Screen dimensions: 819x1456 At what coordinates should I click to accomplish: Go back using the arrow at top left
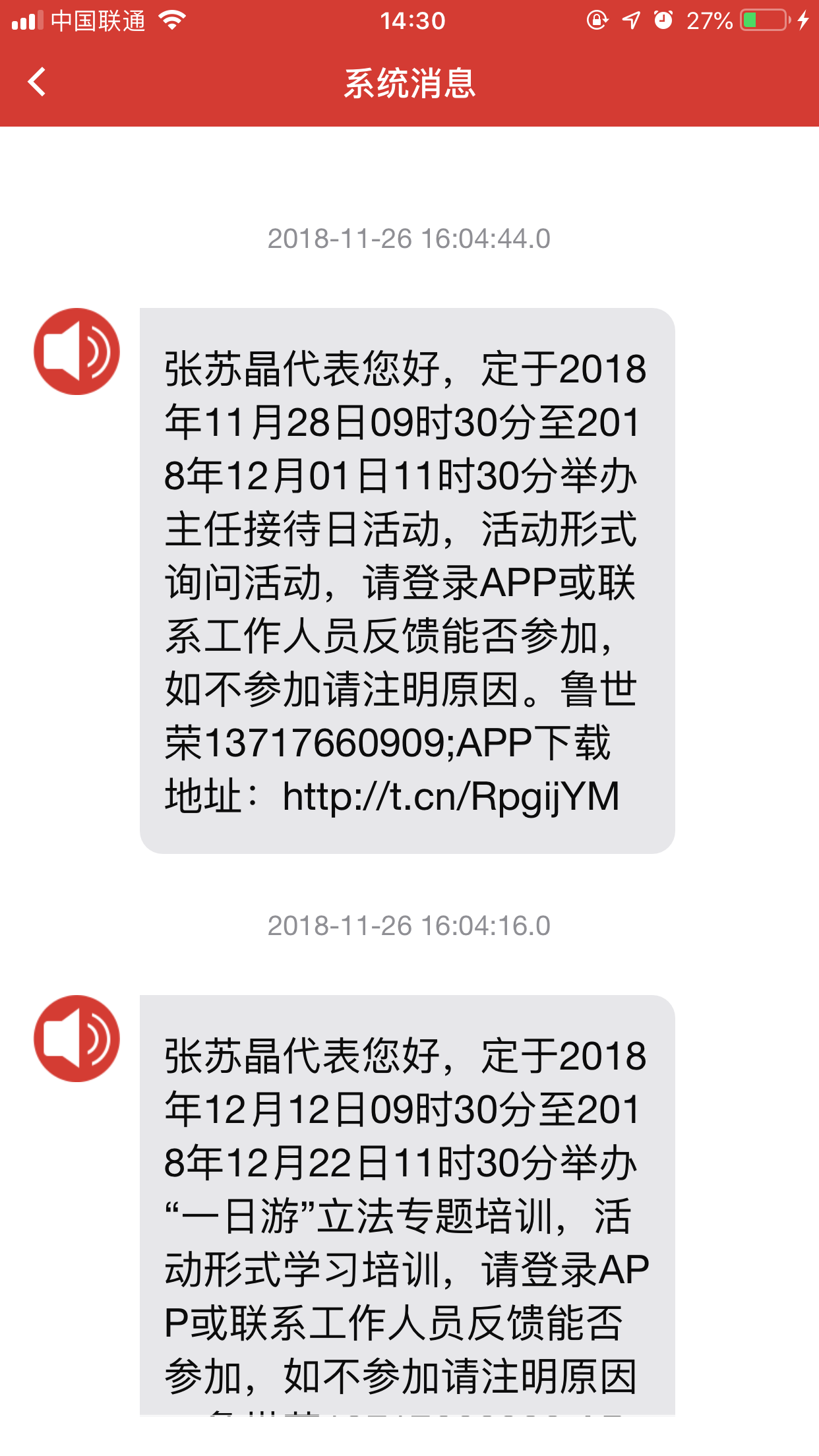tap(36, 82)
